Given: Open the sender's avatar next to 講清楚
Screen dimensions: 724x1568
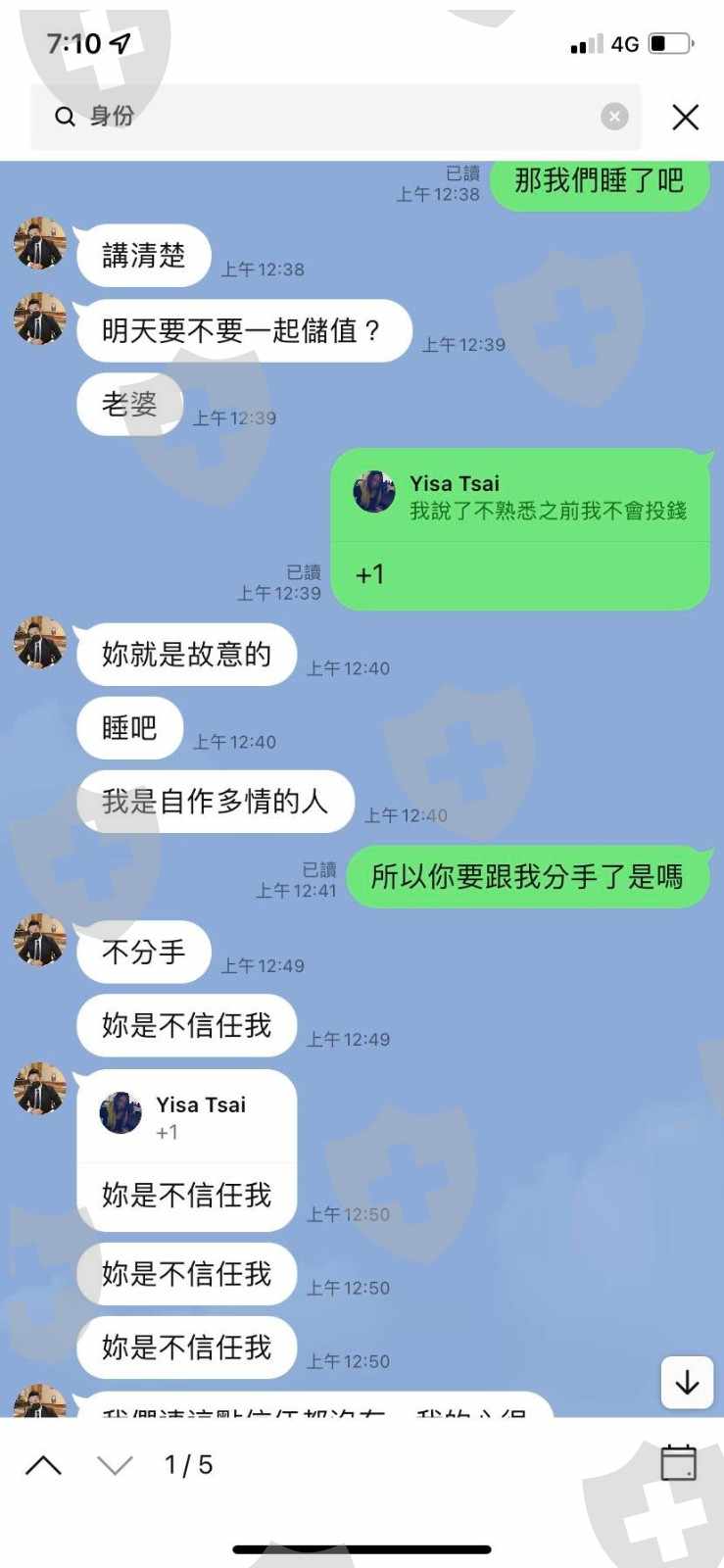Looking at the screenshot, I should 39,243.
